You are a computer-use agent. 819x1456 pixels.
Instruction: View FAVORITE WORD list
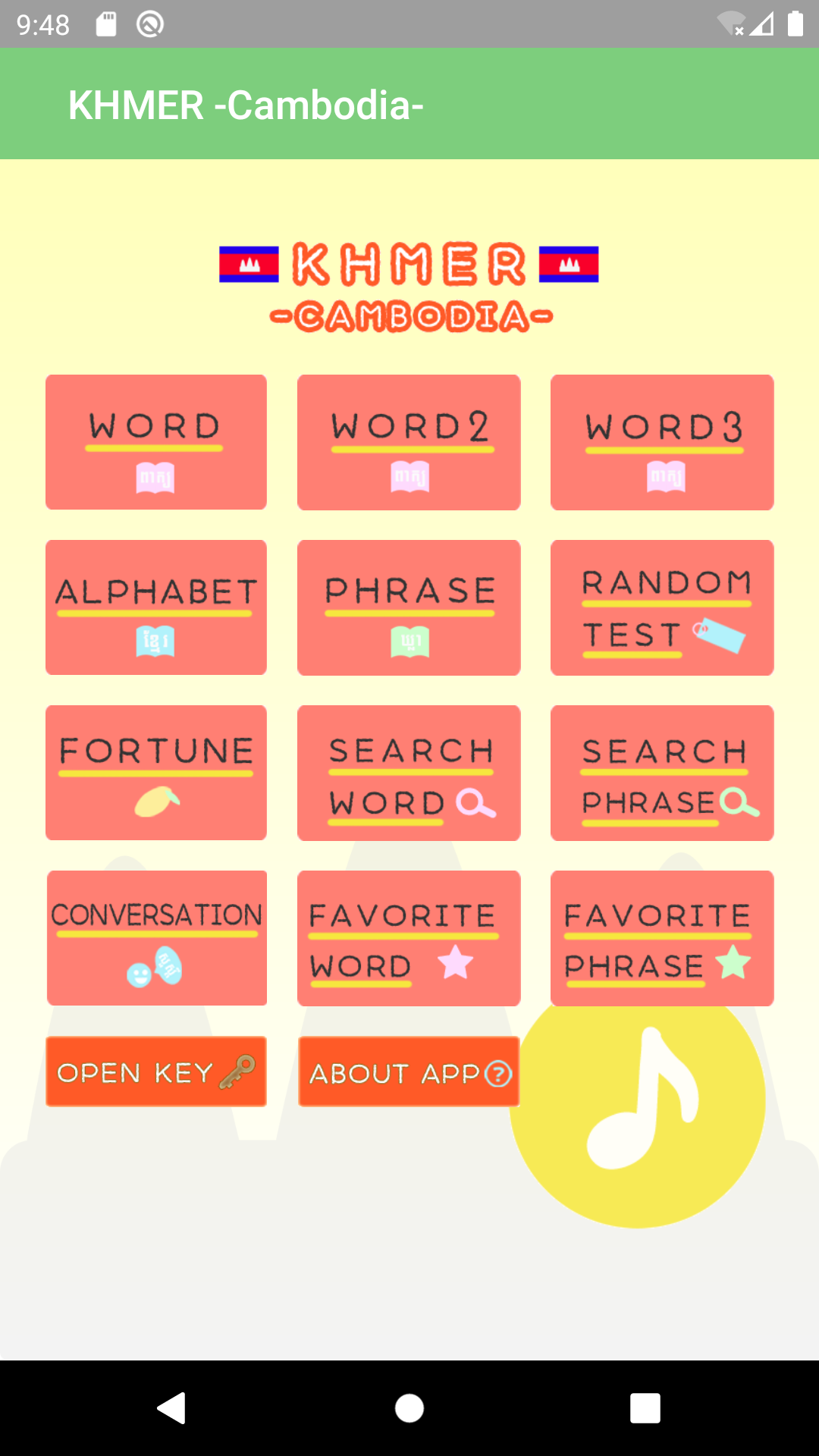409,938
